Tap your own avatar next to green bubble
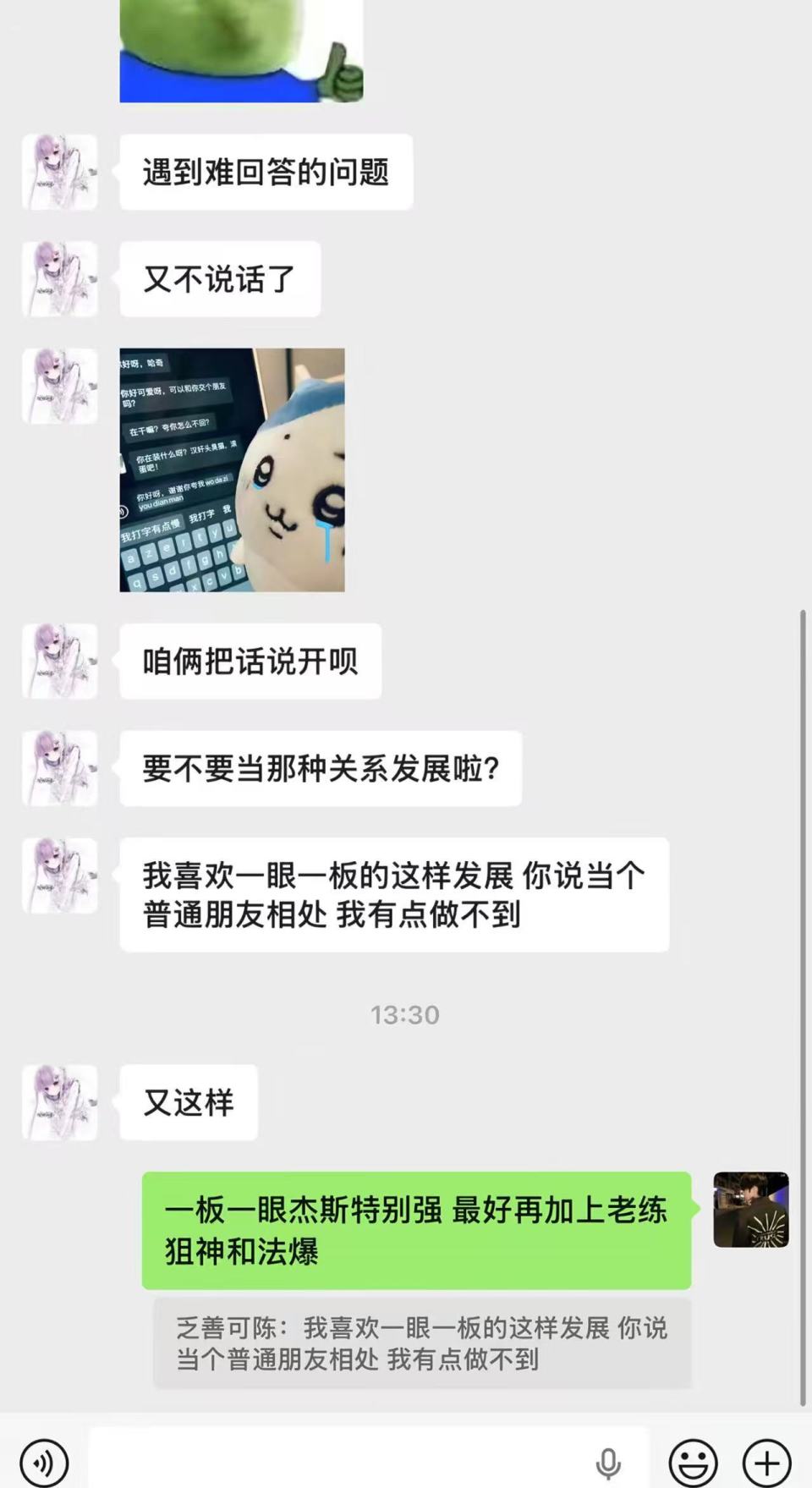 click(751, 1208)
